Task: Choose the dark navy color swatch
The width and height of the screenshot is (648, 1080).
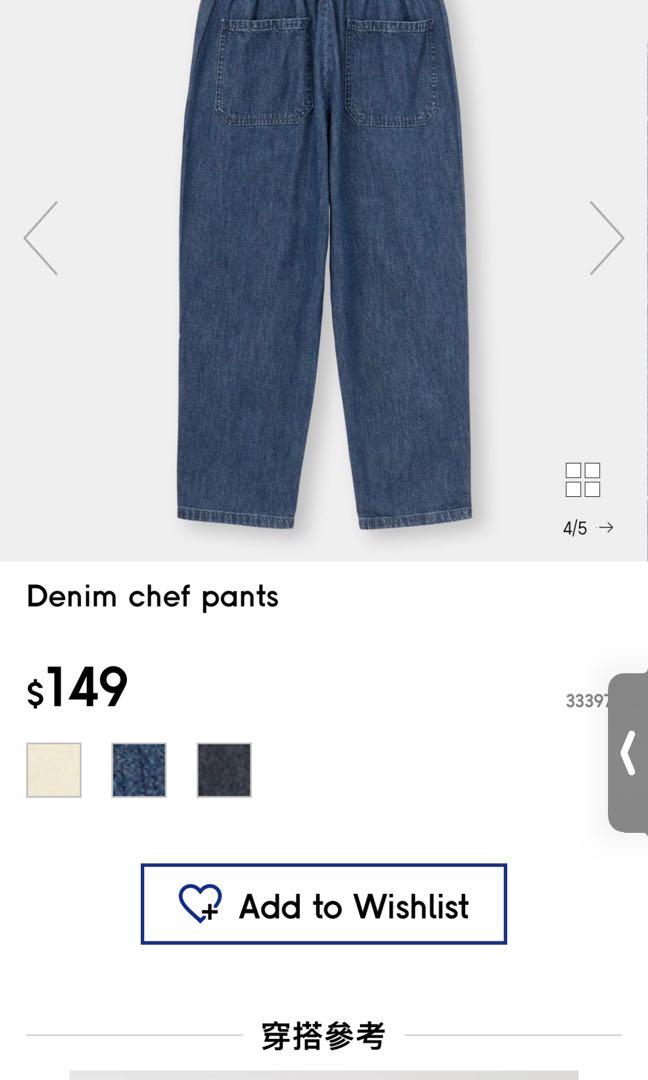Action: [224, 770]
